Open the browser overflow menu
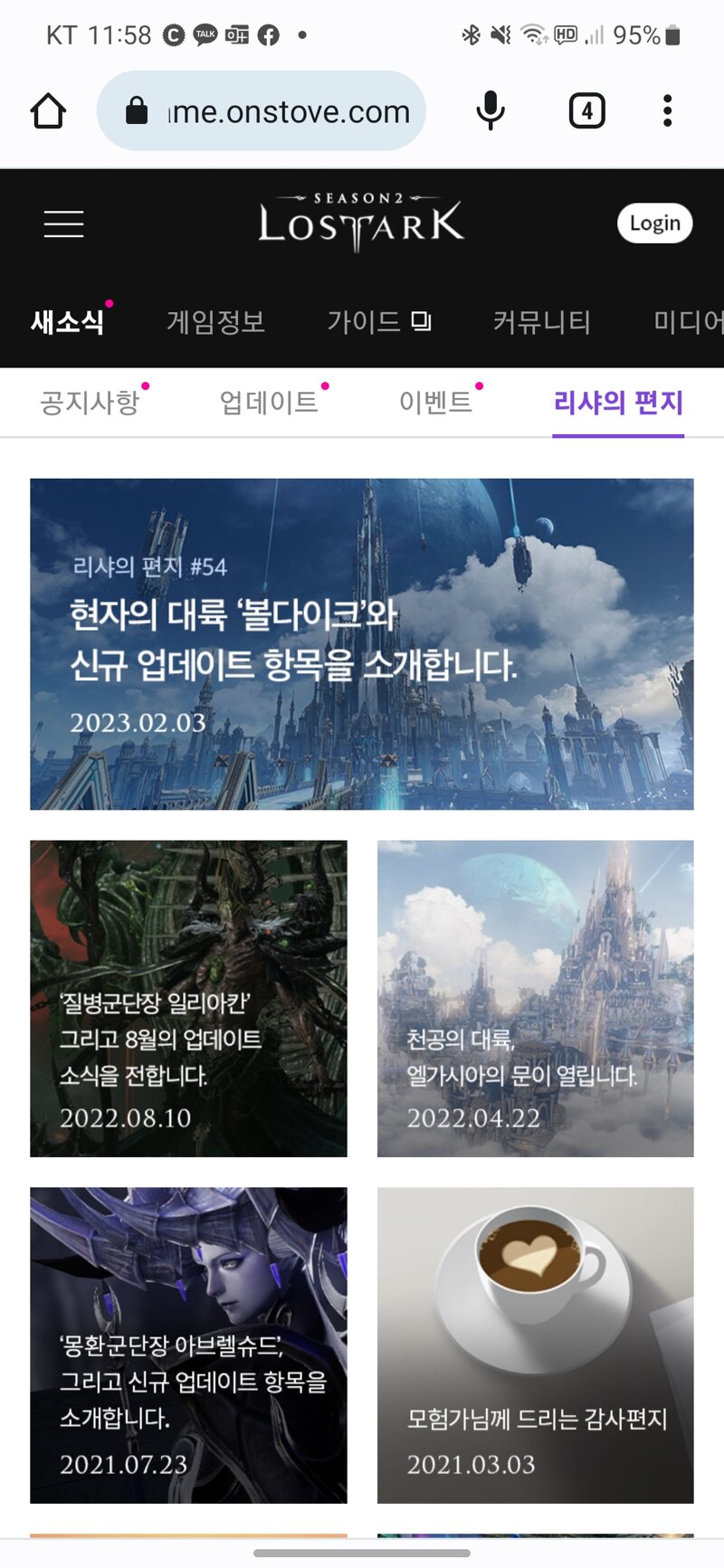This screenshot has height=1568, width=724. coord(667,111)
